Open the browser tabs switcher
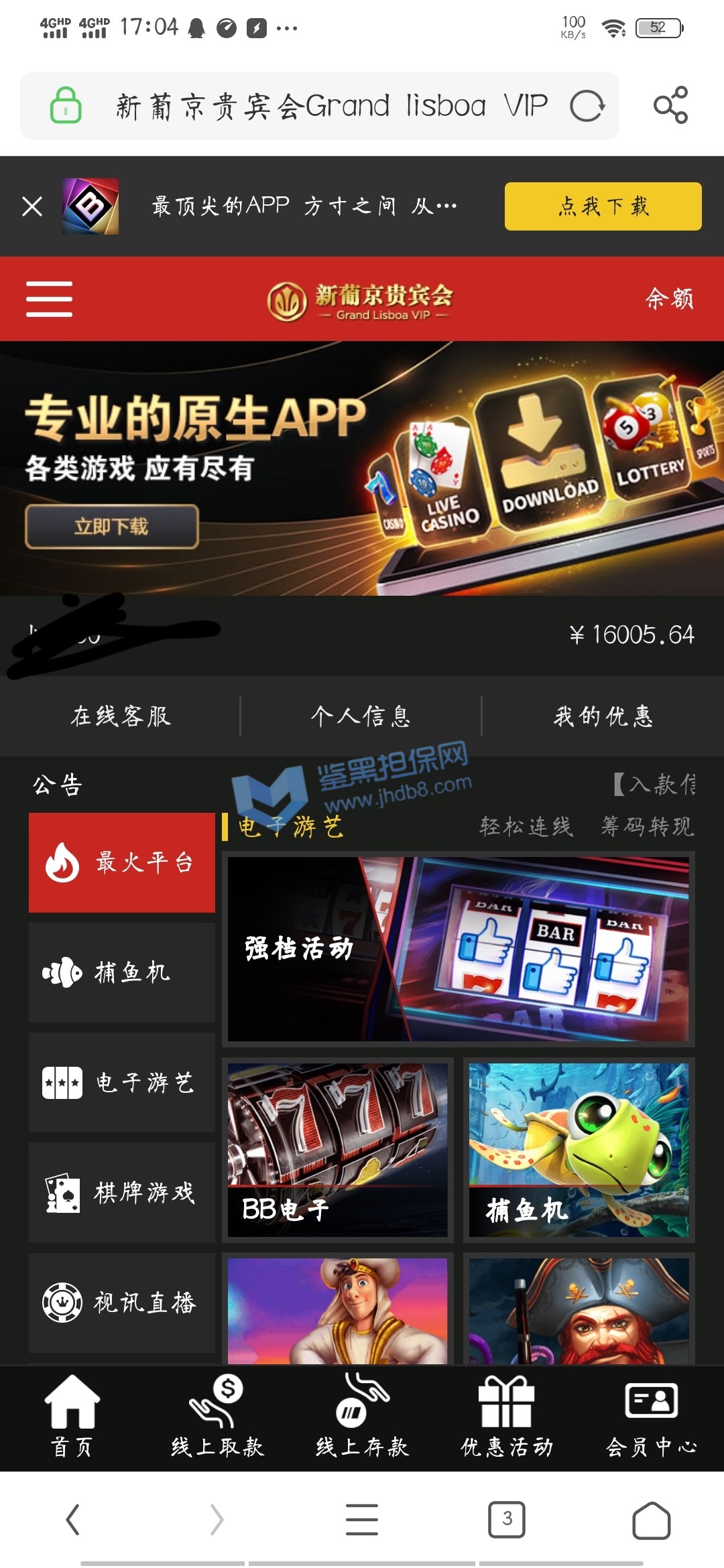The height and width of the screenshot is (1568, 724). coord(507,1518)
